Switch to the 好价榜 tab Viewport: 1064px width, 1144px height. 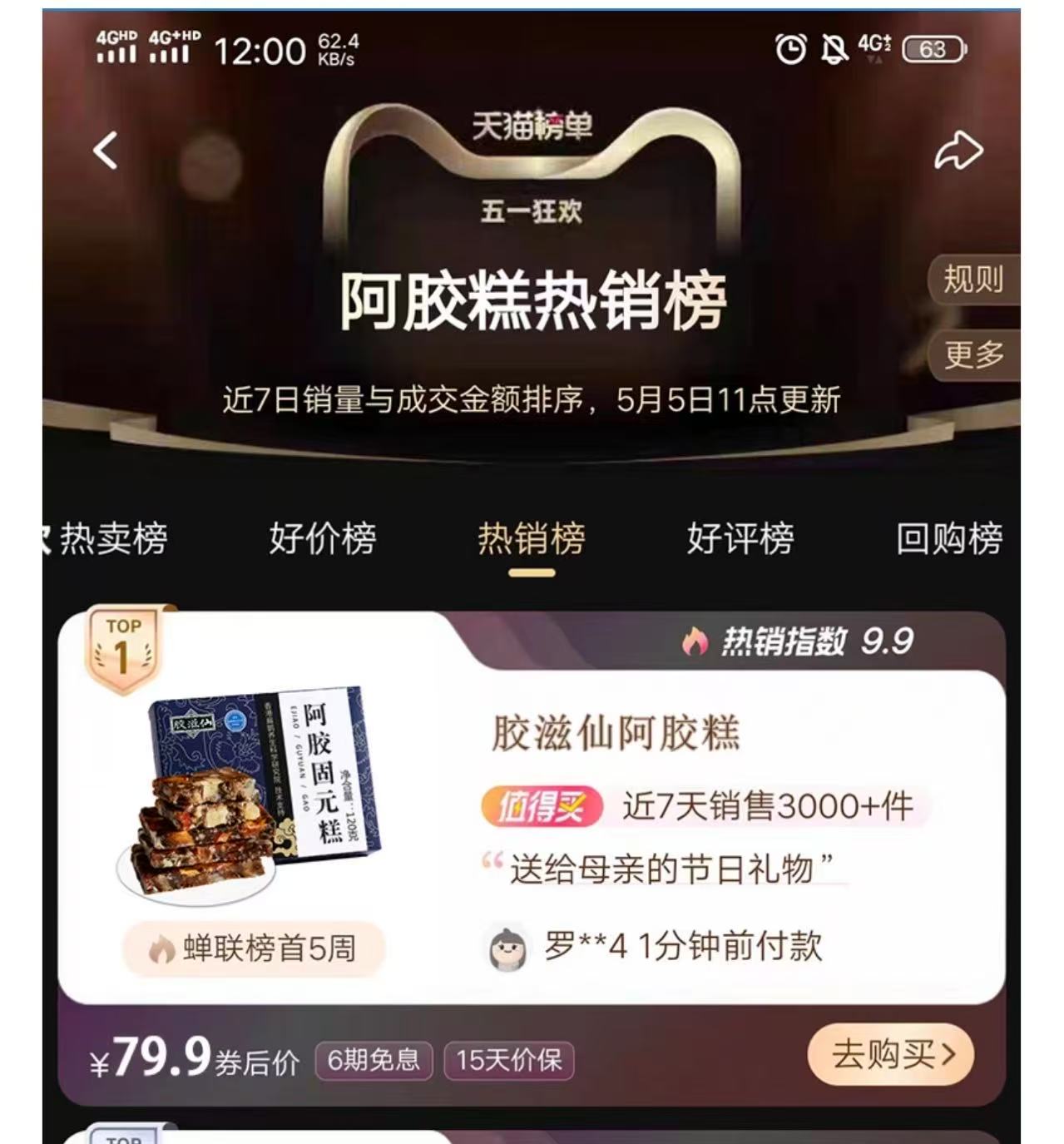[323, 539]
